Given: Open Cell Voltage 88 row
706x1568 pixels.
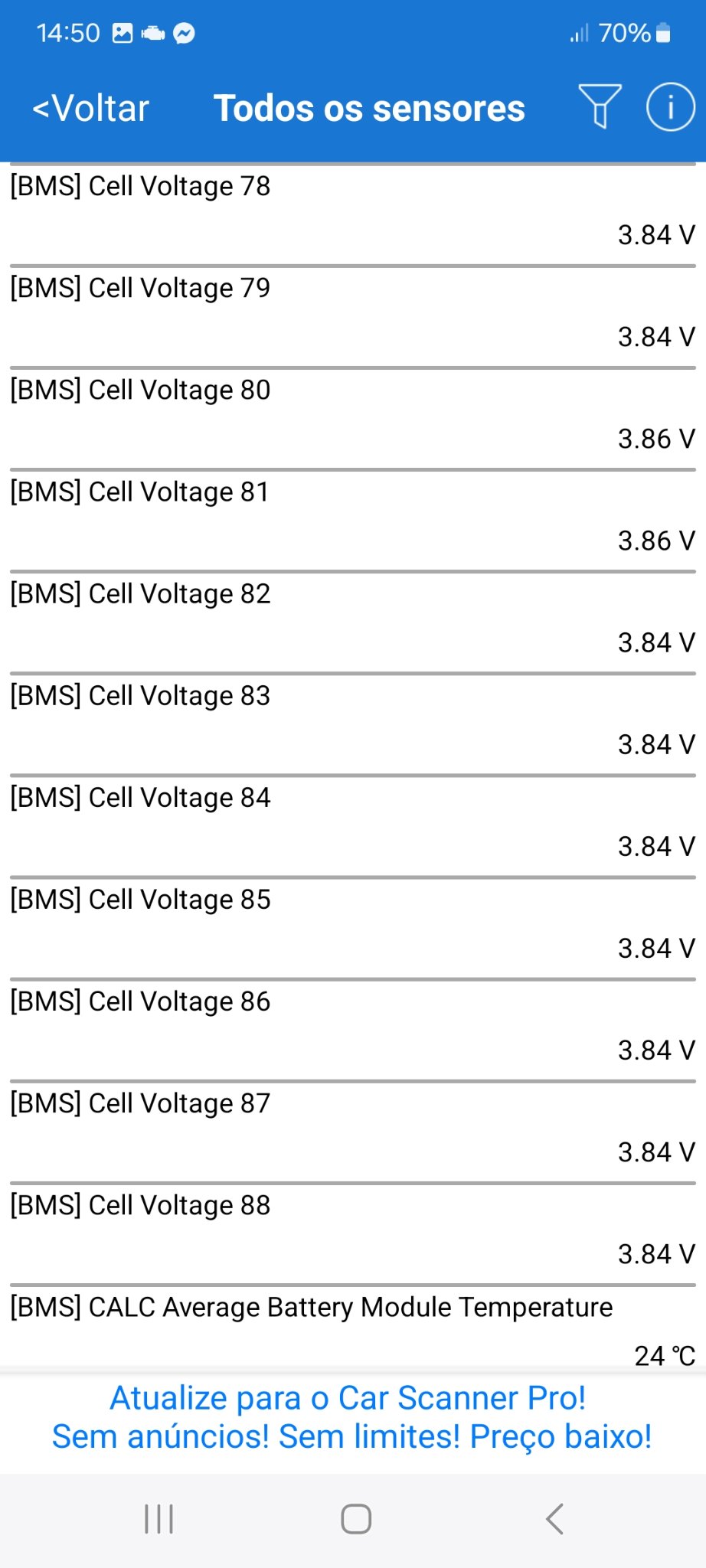Looking at the screenshot, I should [x=352, y=1229].
